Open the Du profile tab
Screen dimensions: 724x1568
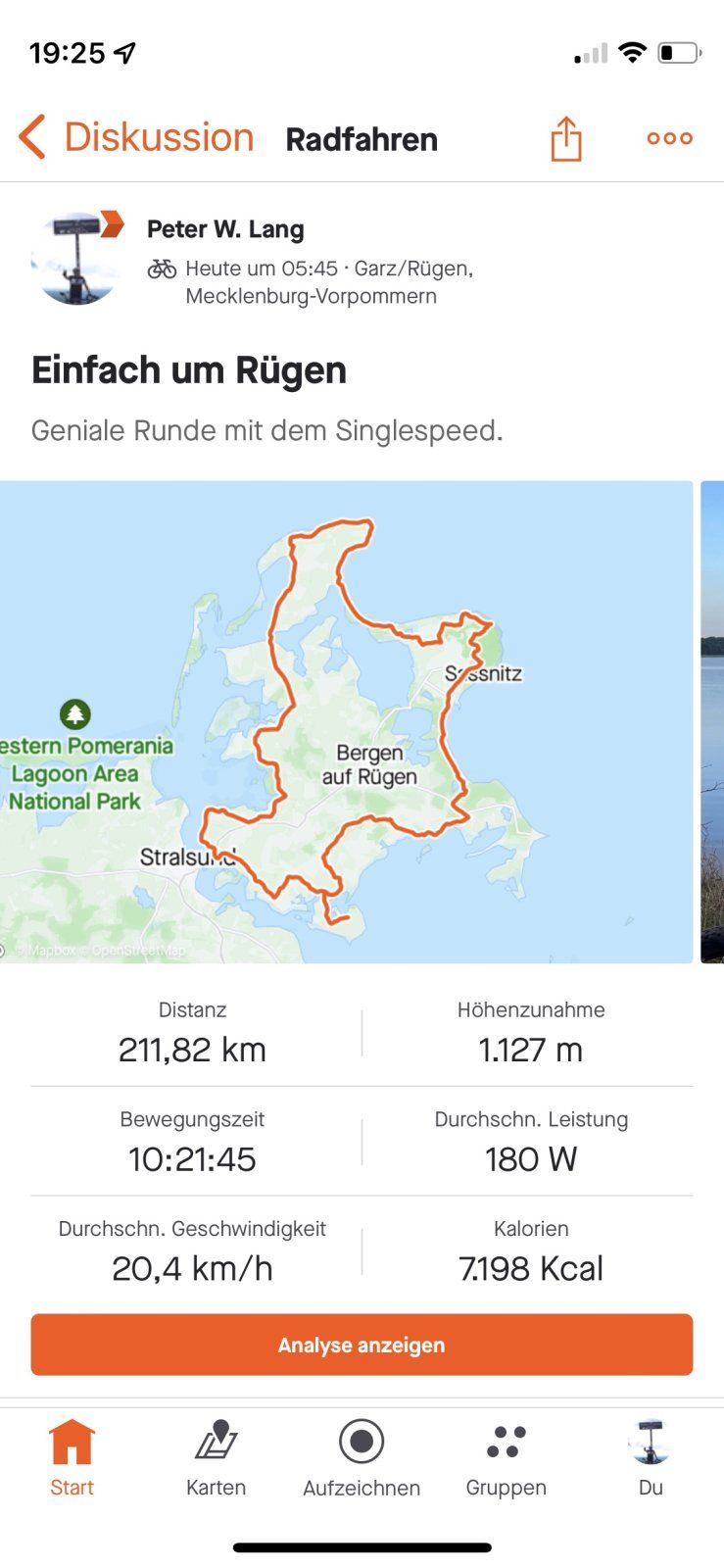point(651,1458)
